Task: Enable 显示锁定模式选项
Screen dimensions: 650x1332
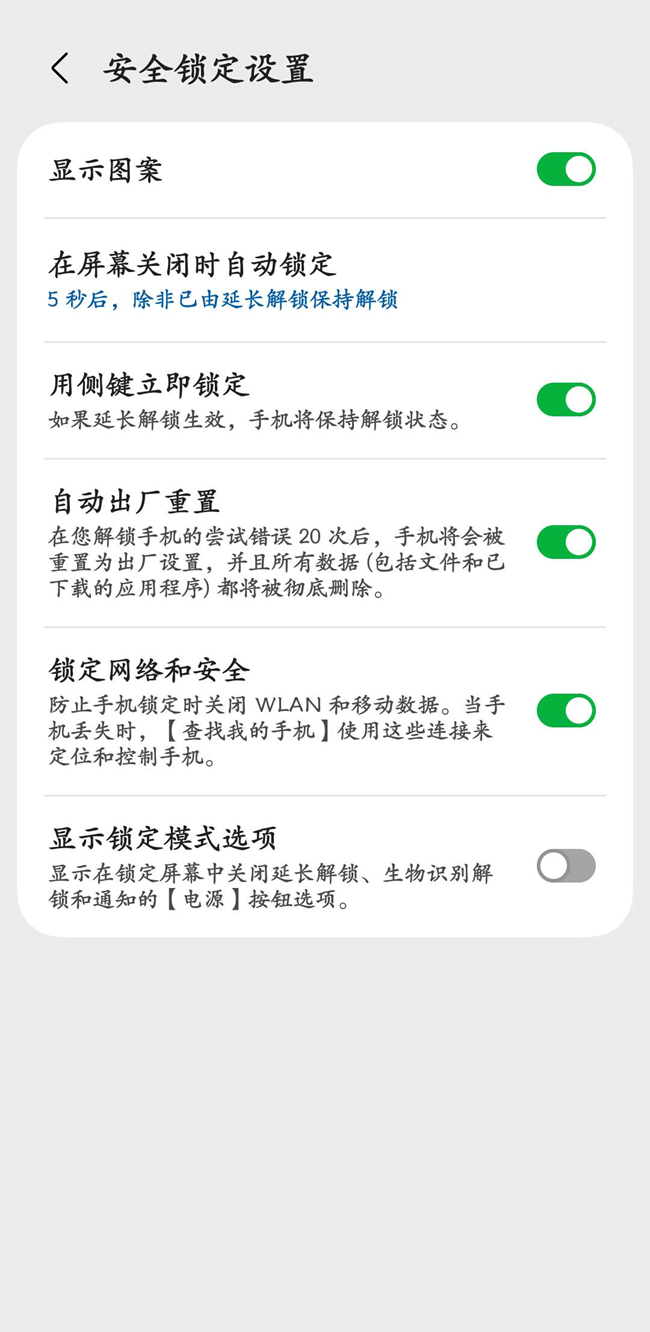Action: [565, 865]
